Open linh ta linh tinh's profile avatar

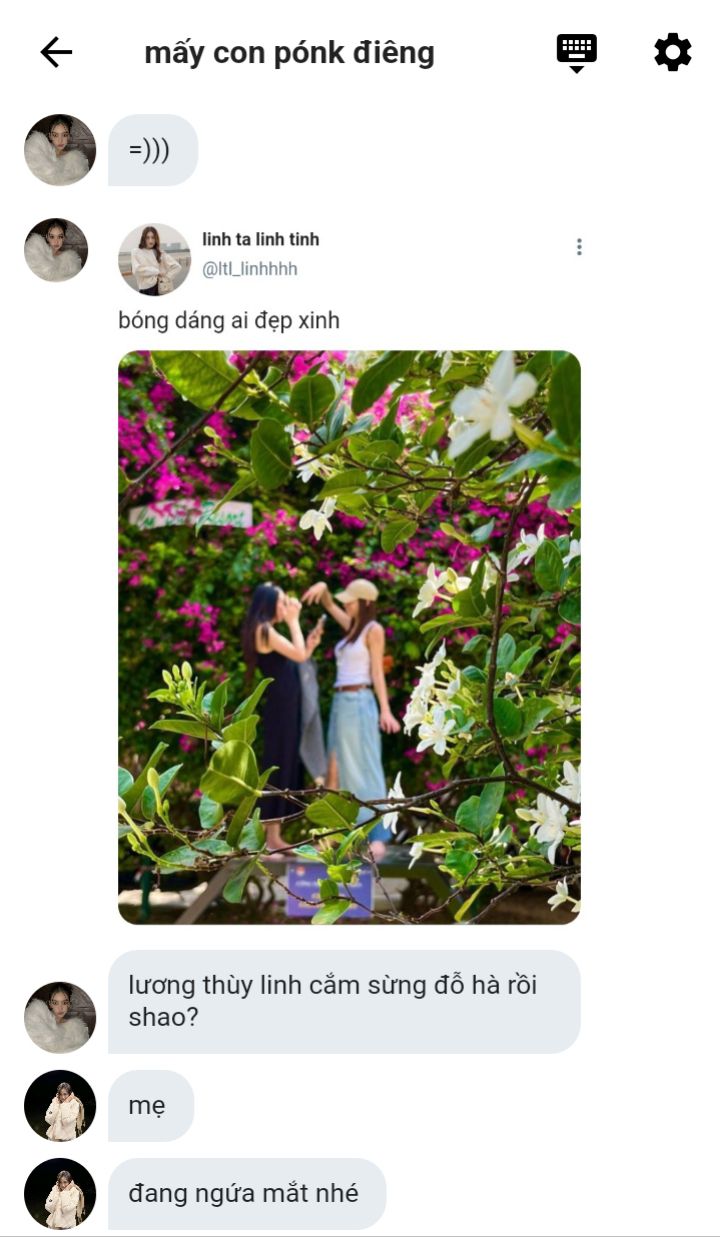(x=154, y=259)
